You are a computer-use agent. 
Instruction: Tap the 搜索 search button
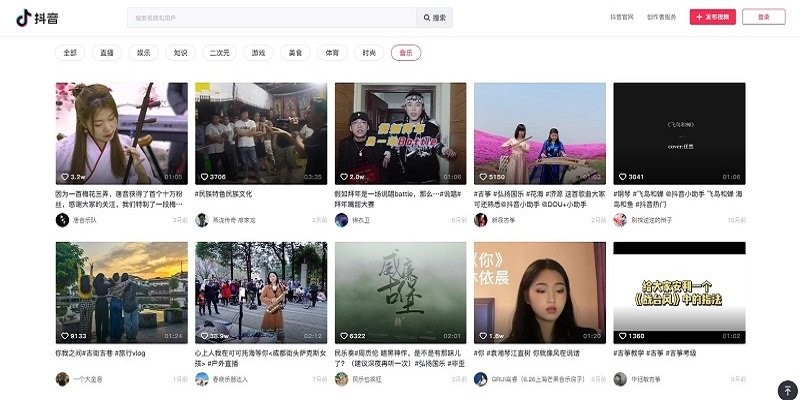[434, 17]
